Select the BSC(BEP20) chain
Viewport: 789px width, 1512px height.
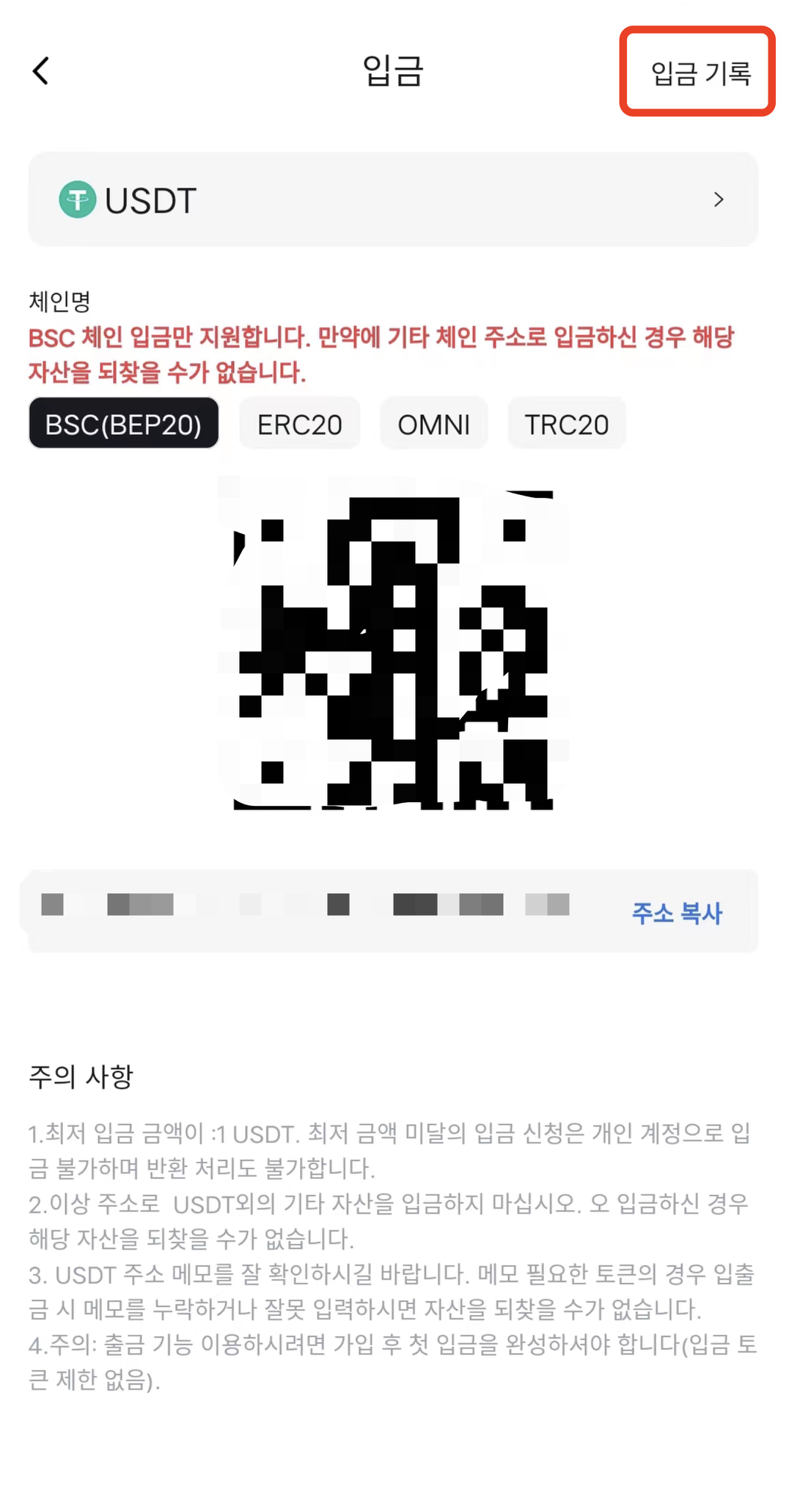coord(123,424)
